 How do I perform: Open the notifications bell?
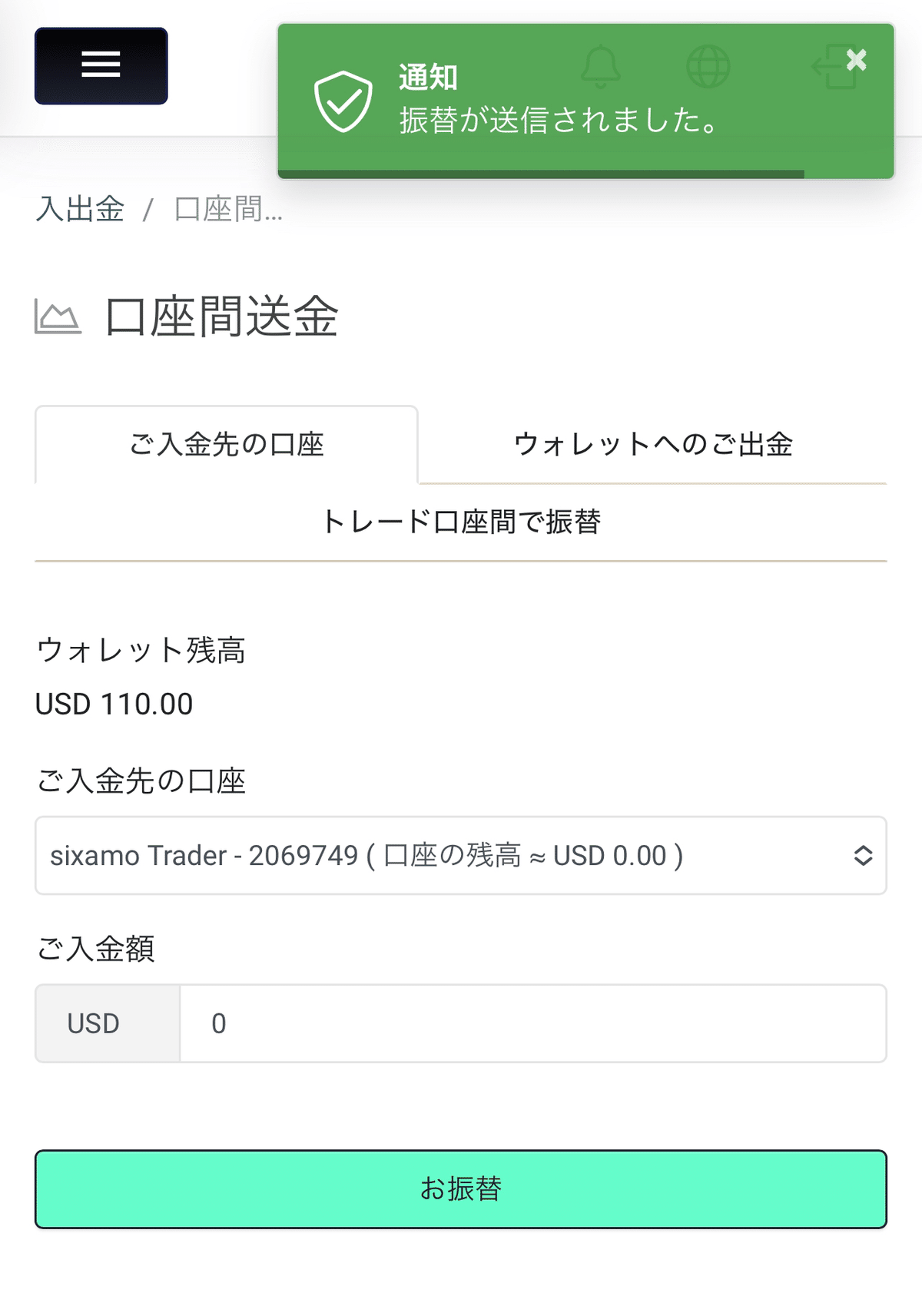click(602, 65)
